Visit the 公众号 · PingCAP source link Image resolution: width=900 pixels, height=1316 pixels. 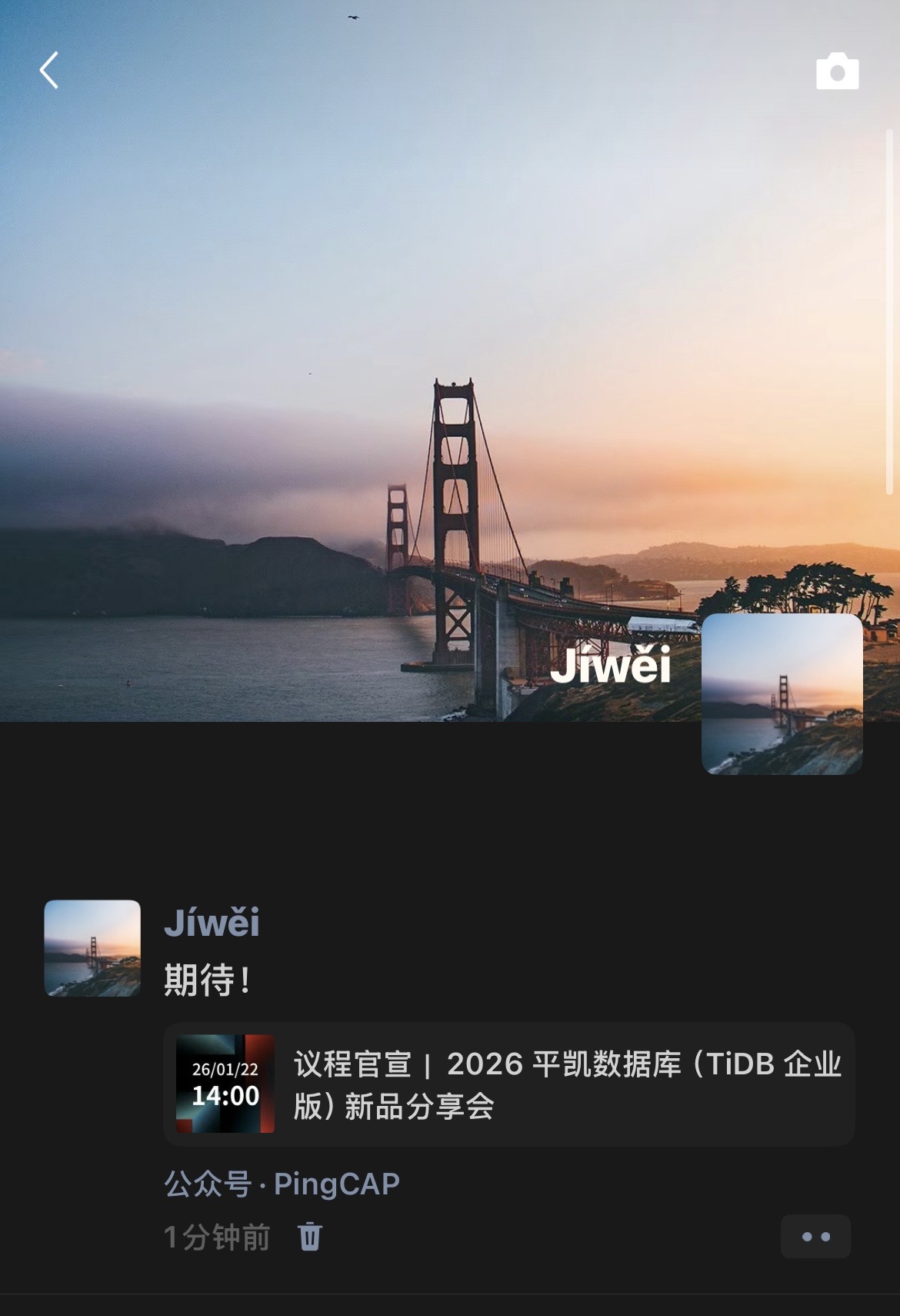point(282,1184)
